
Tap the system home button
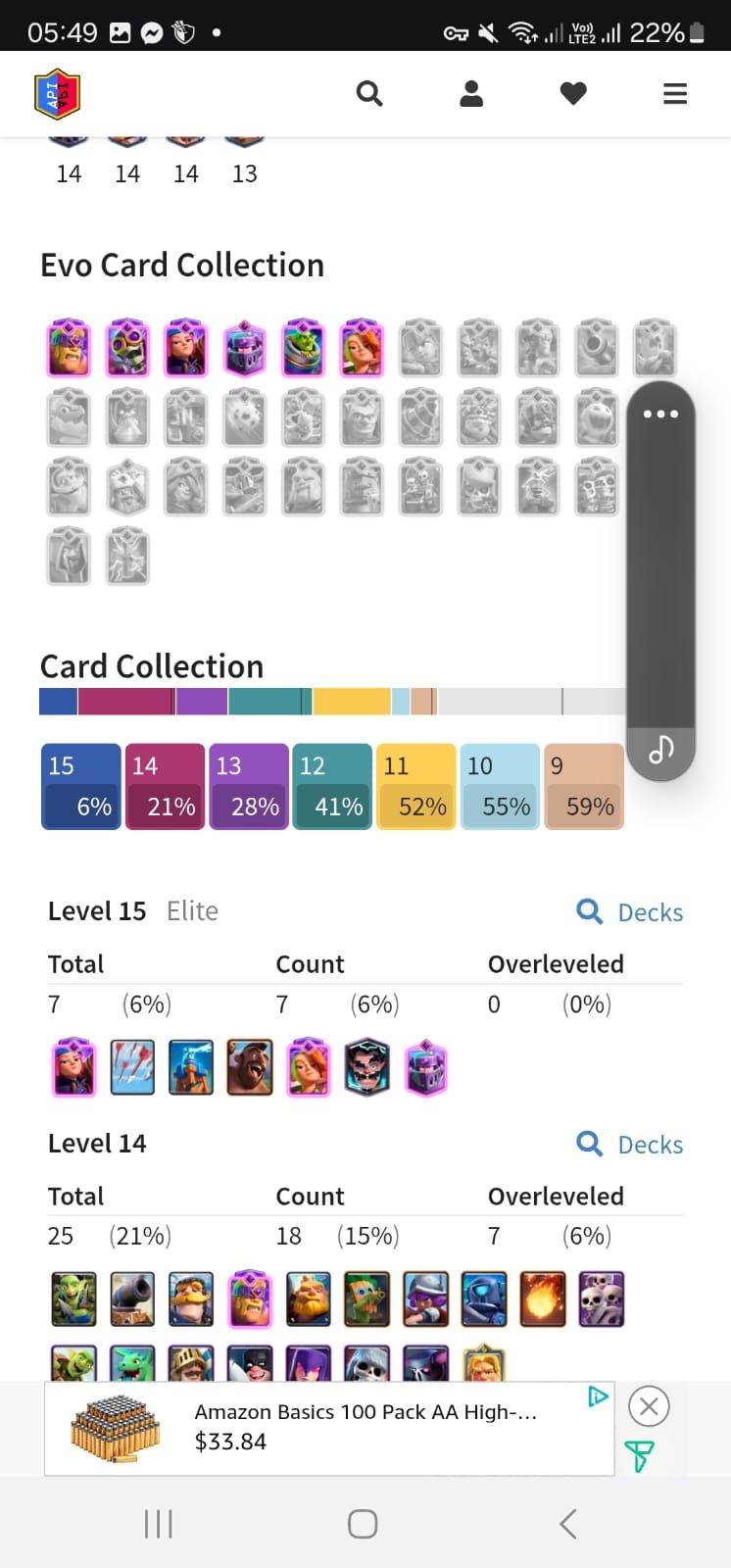363,1524
